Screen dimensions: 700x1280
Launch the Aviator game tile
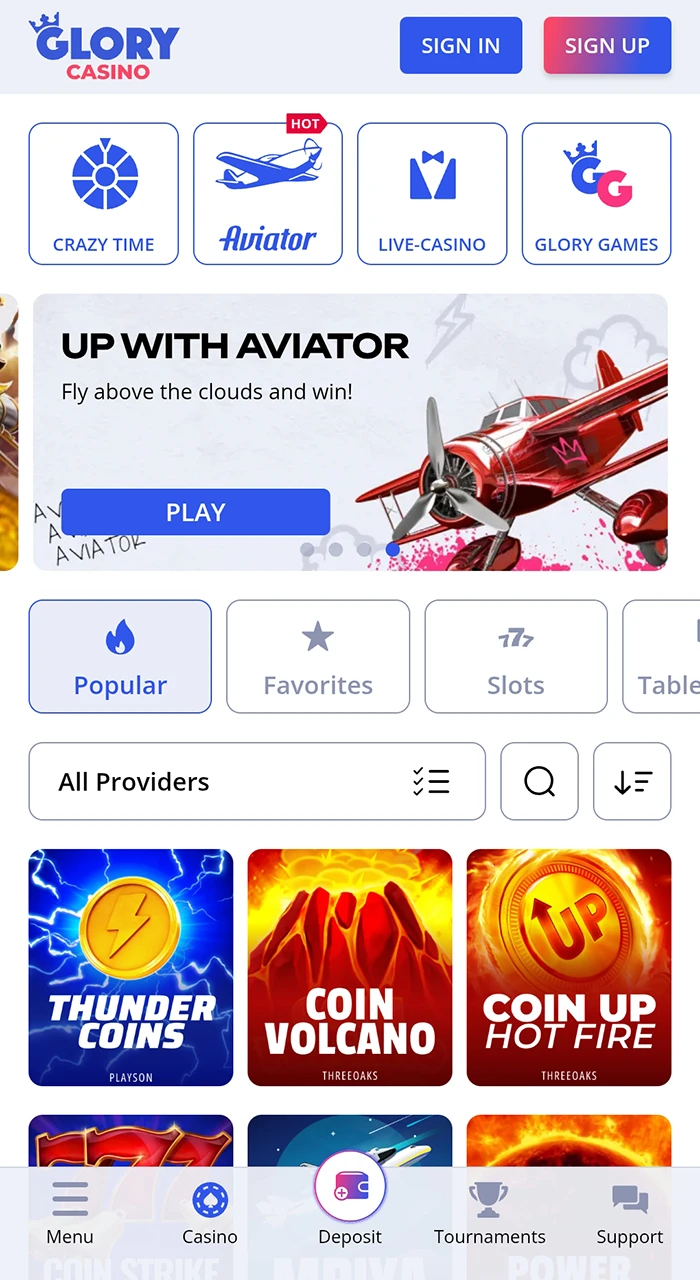(268, 194)
